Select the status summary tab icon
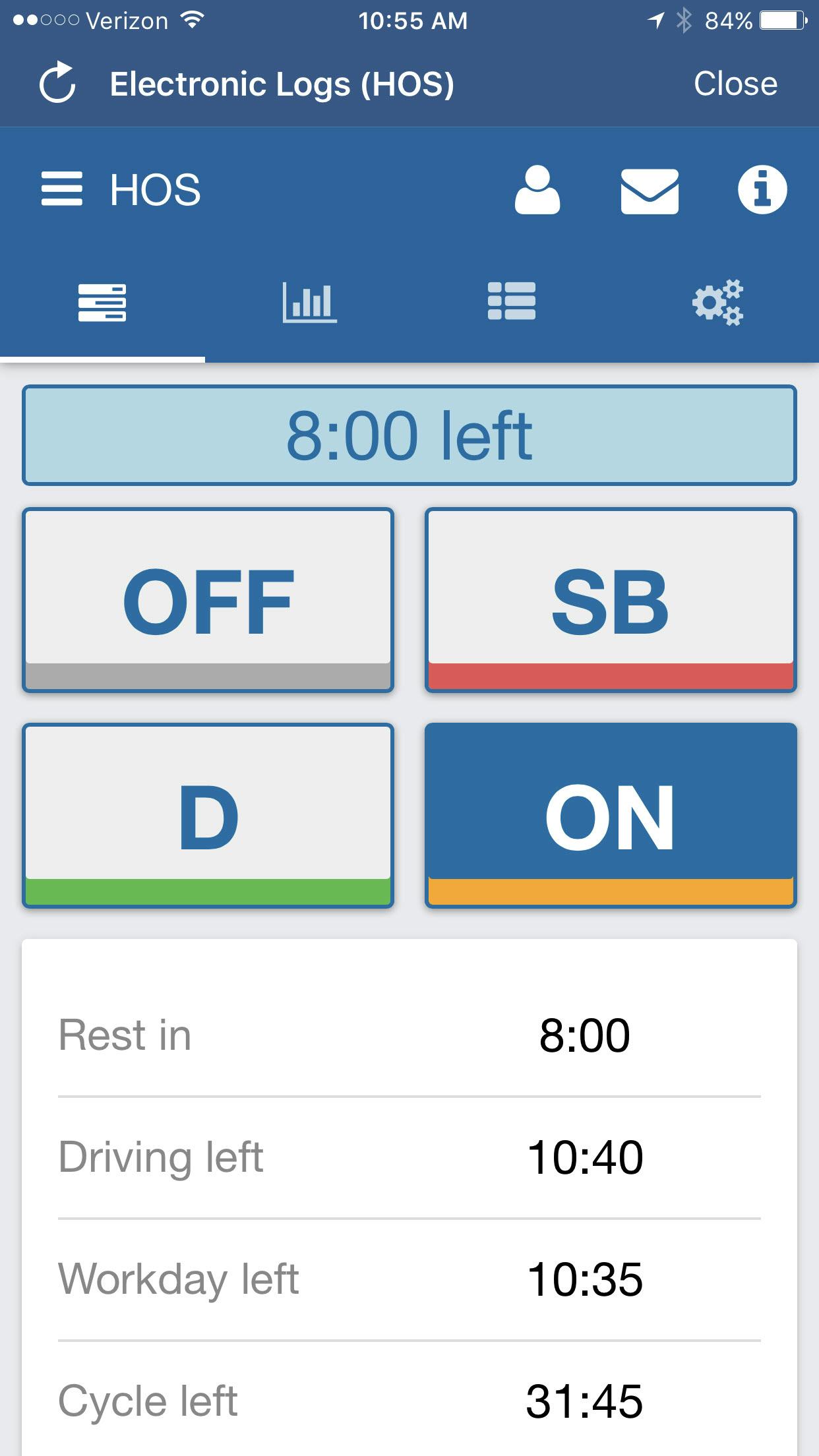 [102, 305]
